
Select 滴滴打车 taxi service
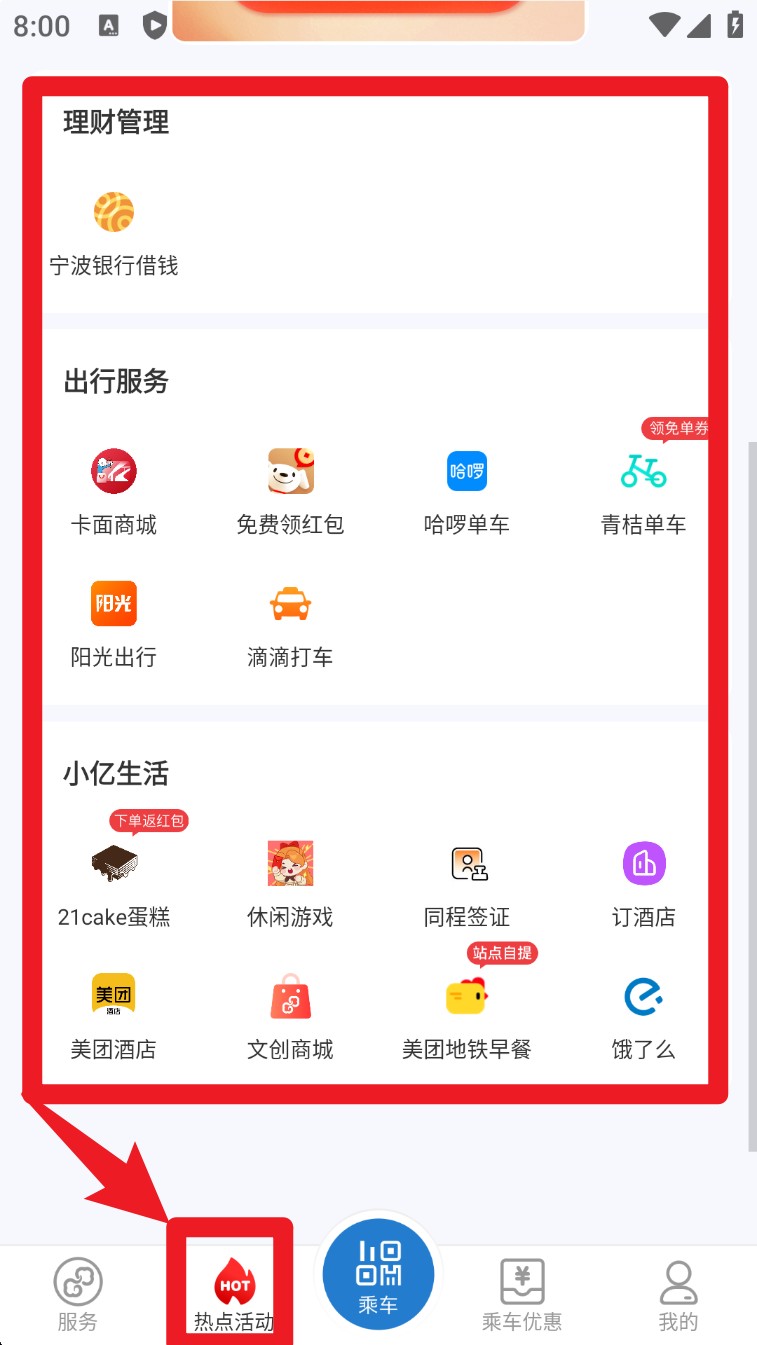(290, 622)
